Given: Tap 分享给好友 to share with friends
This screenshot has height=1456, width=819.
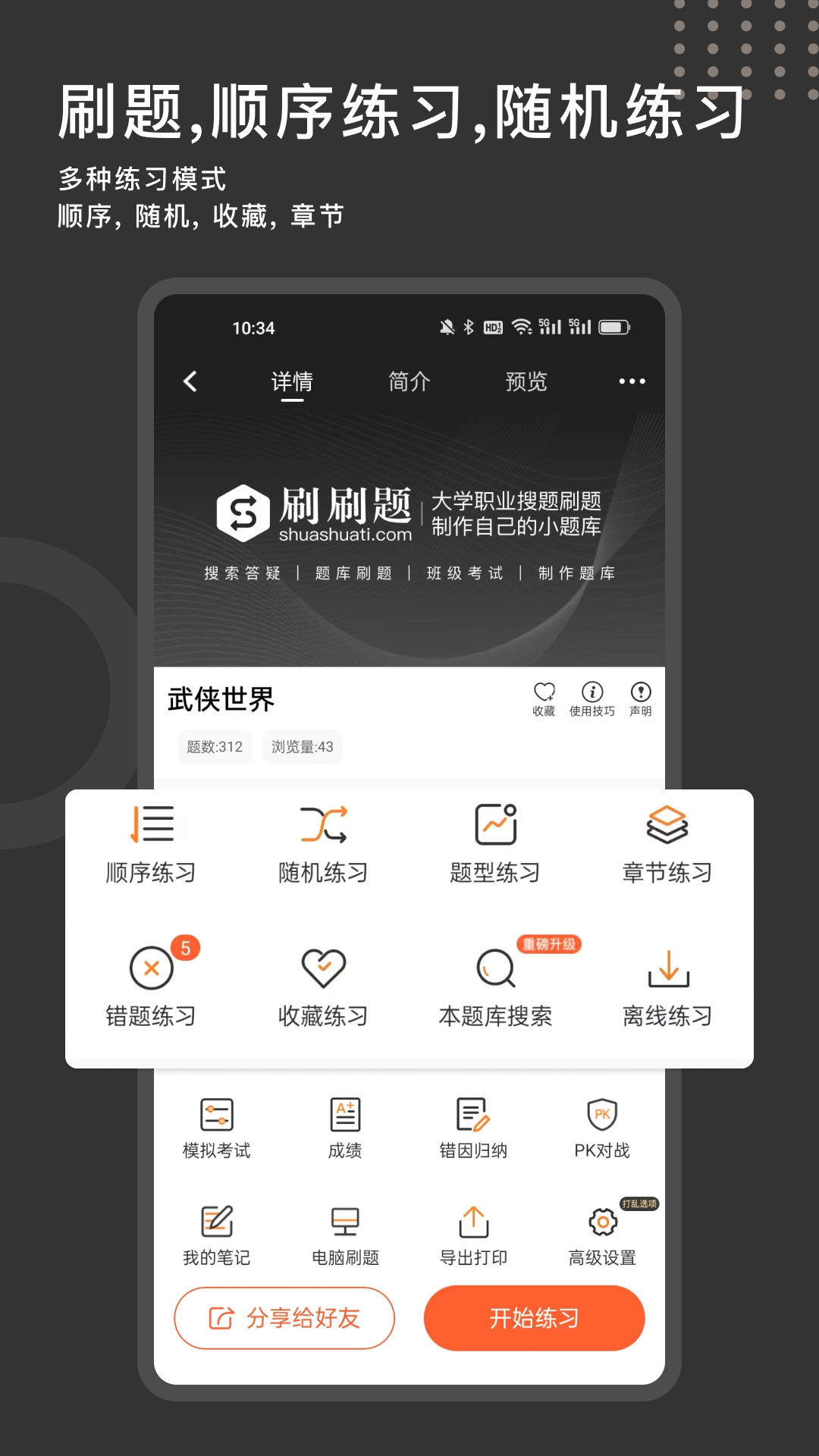Looking at the screenshot, I should tap(284, 1318).
